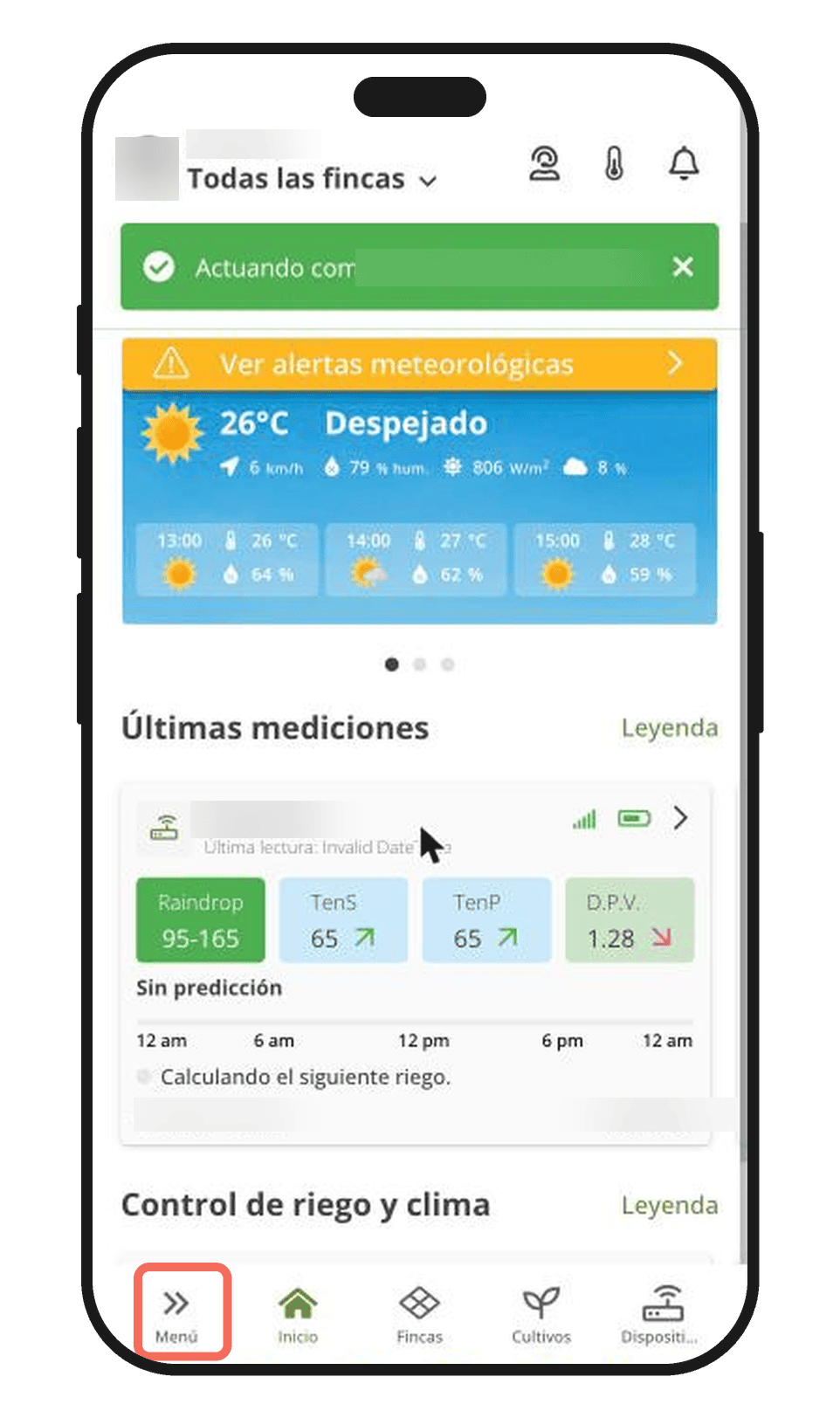
Task: Open device details chevron on measurement card
Action: (680, 818)
